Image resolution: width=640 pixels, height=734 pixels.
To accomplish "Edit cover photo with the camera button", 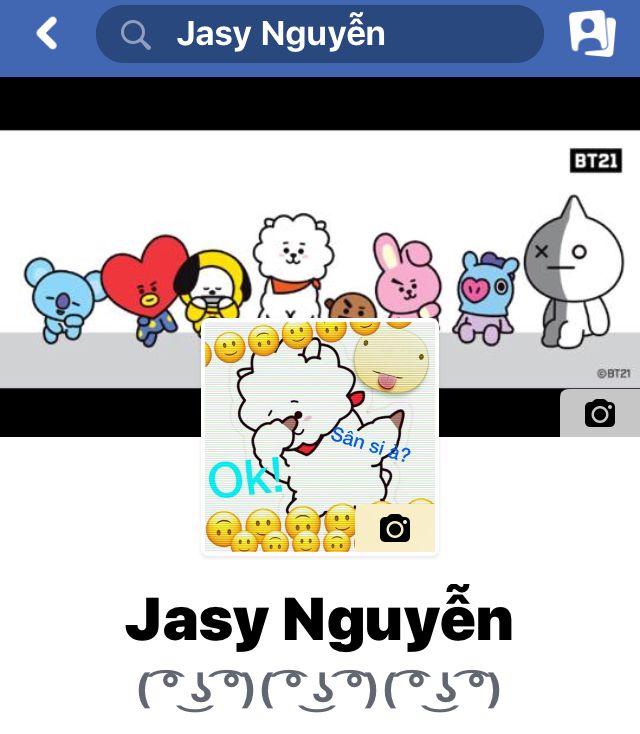I will (599, 413).
